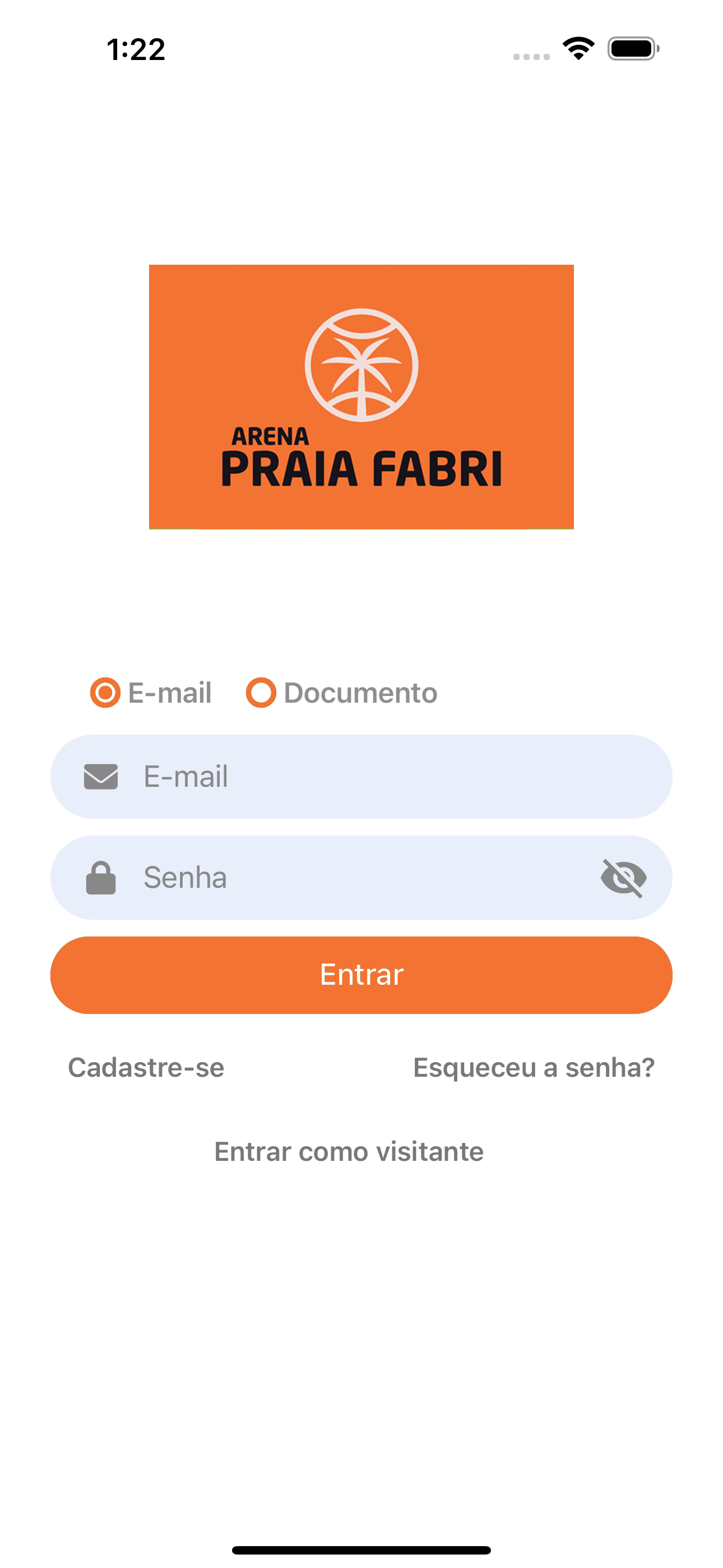Select the Arena Praia Fabri logo
Screen dimensions: 723x1568
361,396
